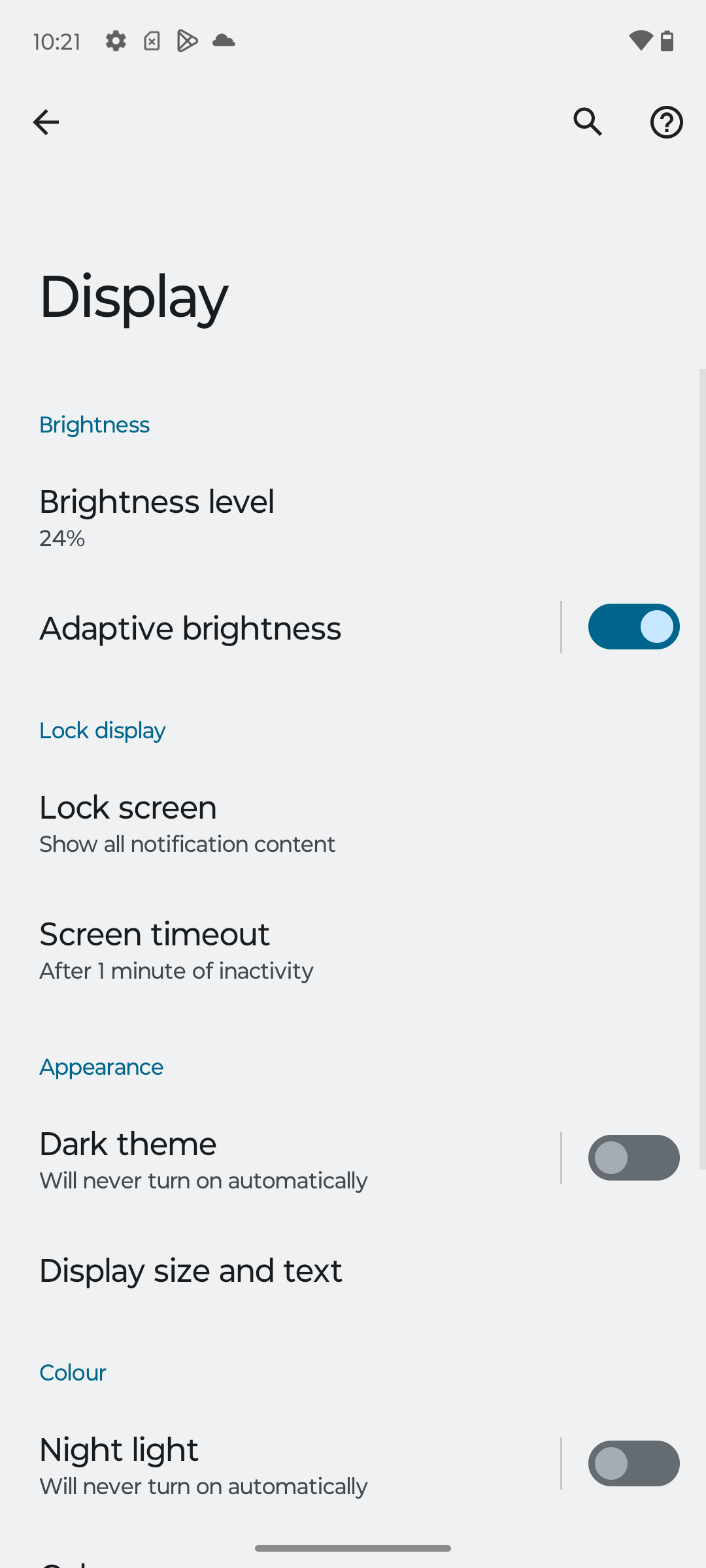Open Brightness level setting

[353, 517]
